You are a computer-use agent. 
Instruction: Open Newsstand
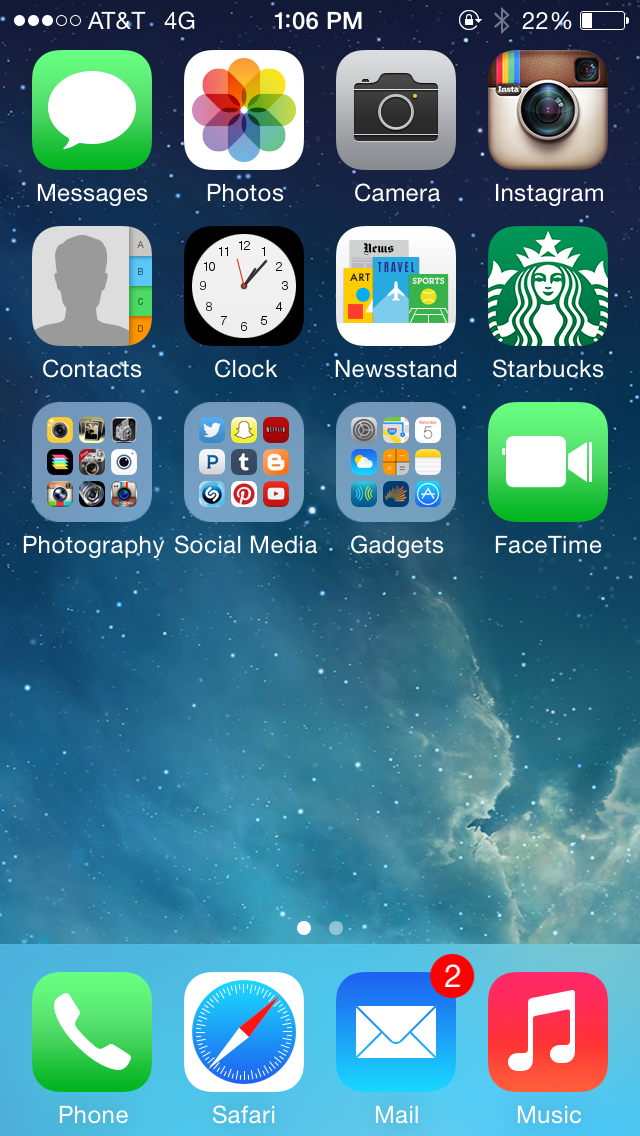click(396, 286)
